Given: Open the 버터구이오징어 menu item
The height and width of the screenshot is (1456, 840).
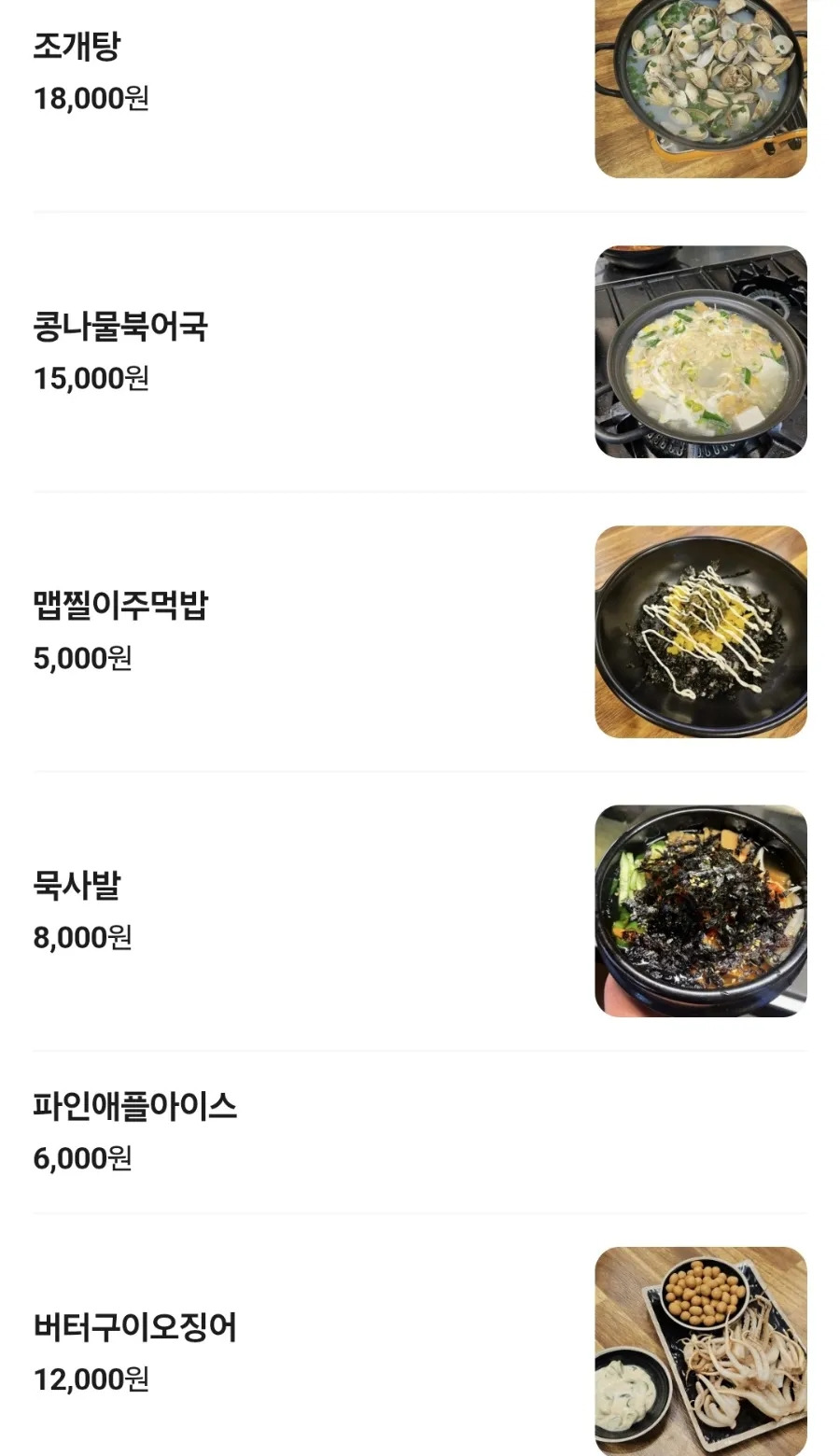Looking at the screenshot, I should (135, 1327).
